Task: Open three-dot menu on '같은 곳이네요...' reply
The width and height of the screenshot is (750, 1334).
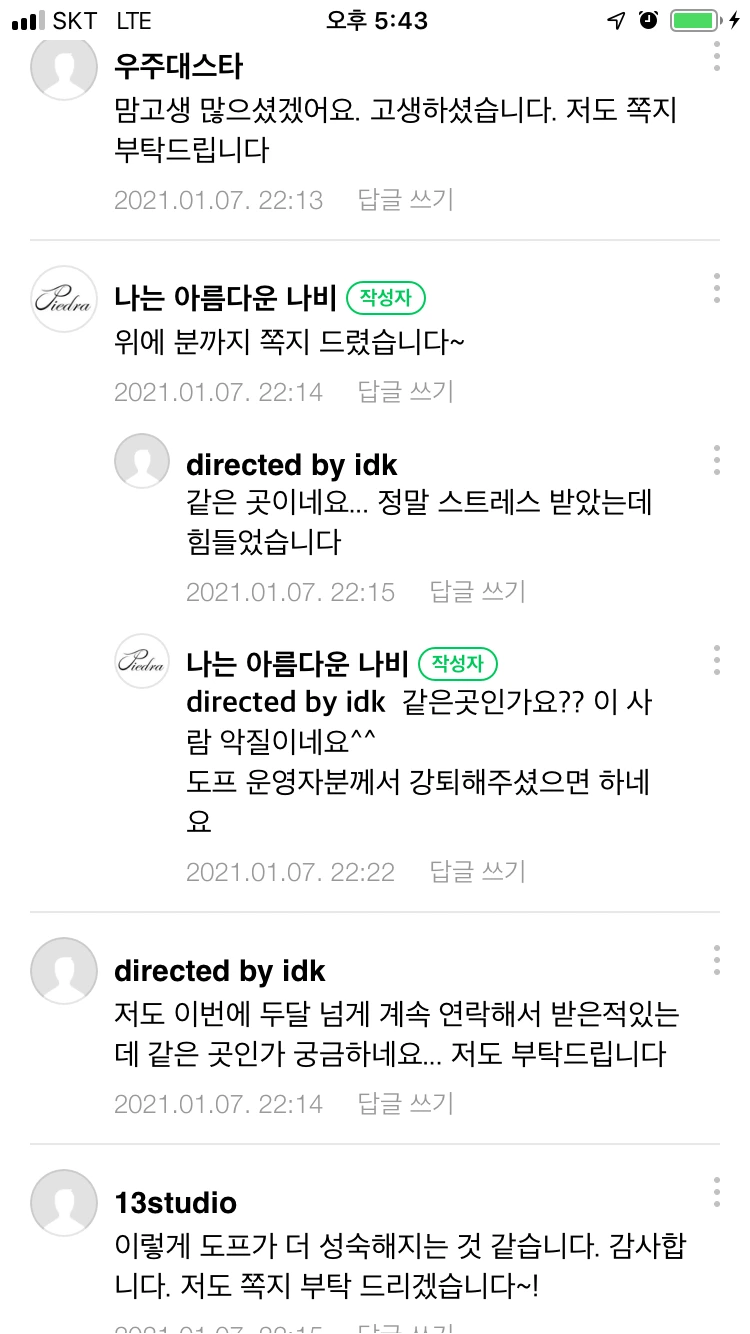Action: pos(717,460)
